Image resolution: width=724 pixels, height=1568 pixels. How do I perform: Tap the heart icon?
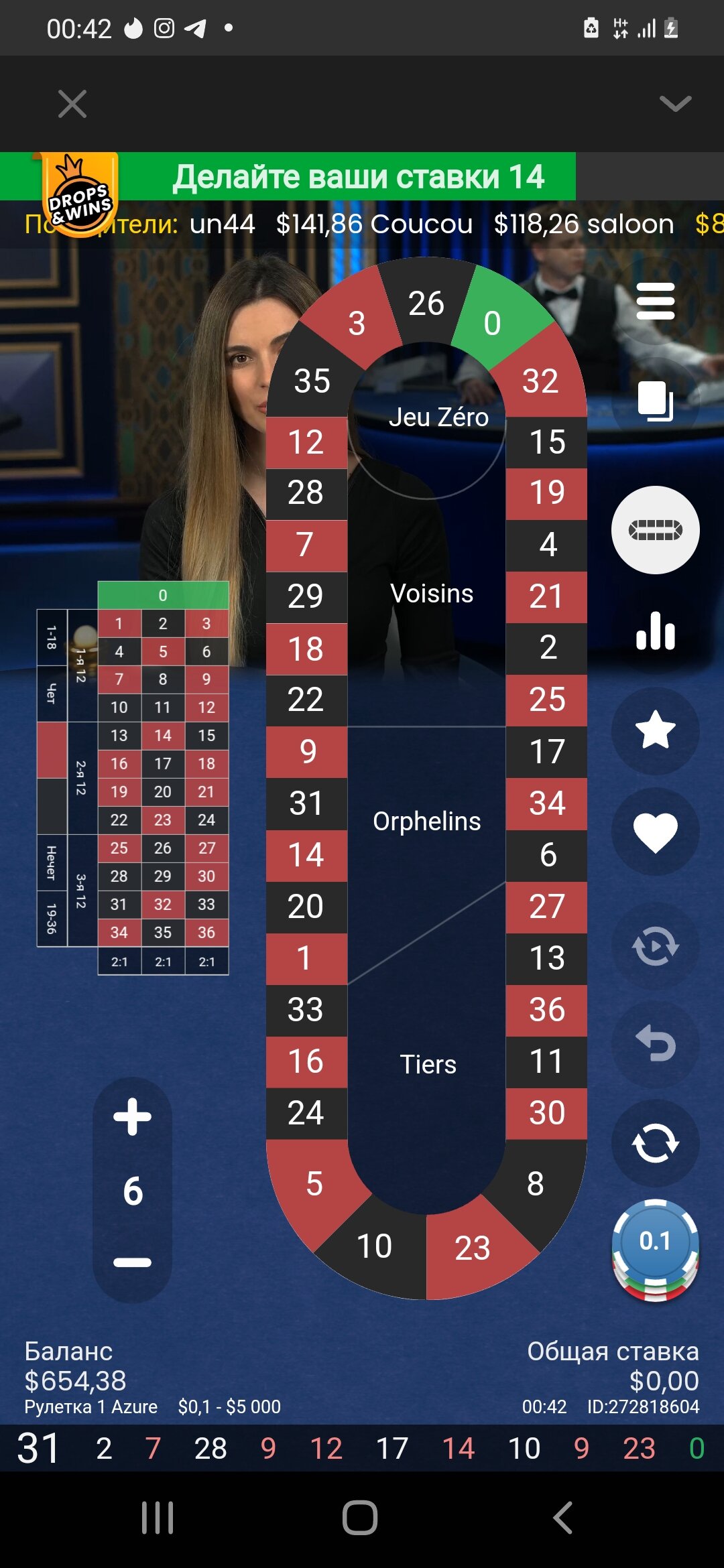[x=655, y=832]
